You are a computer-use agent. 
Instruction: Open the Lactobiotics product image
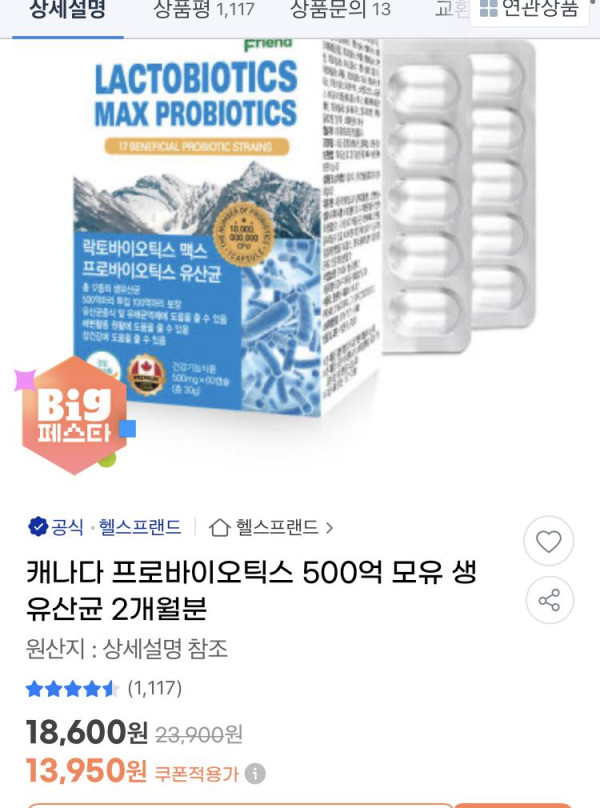tap(300, 250)
